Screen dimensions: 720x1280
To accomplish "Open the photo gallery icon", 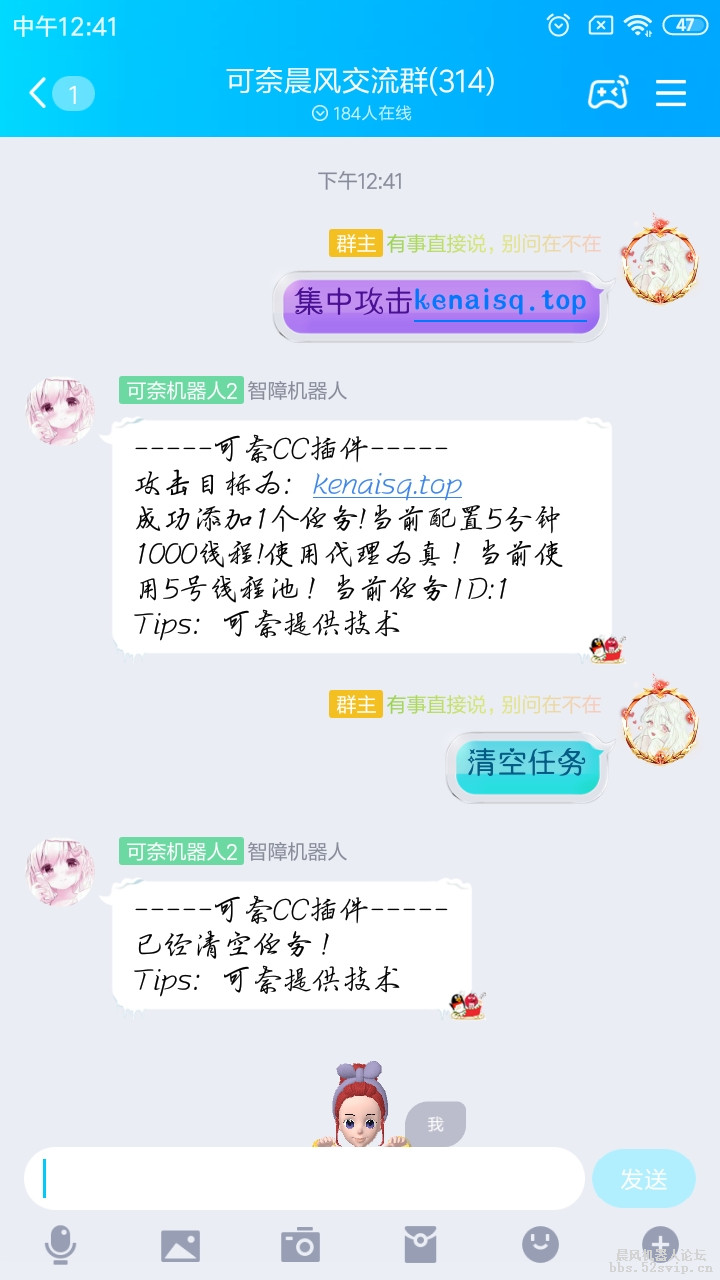I will (x=178, y=1245).
